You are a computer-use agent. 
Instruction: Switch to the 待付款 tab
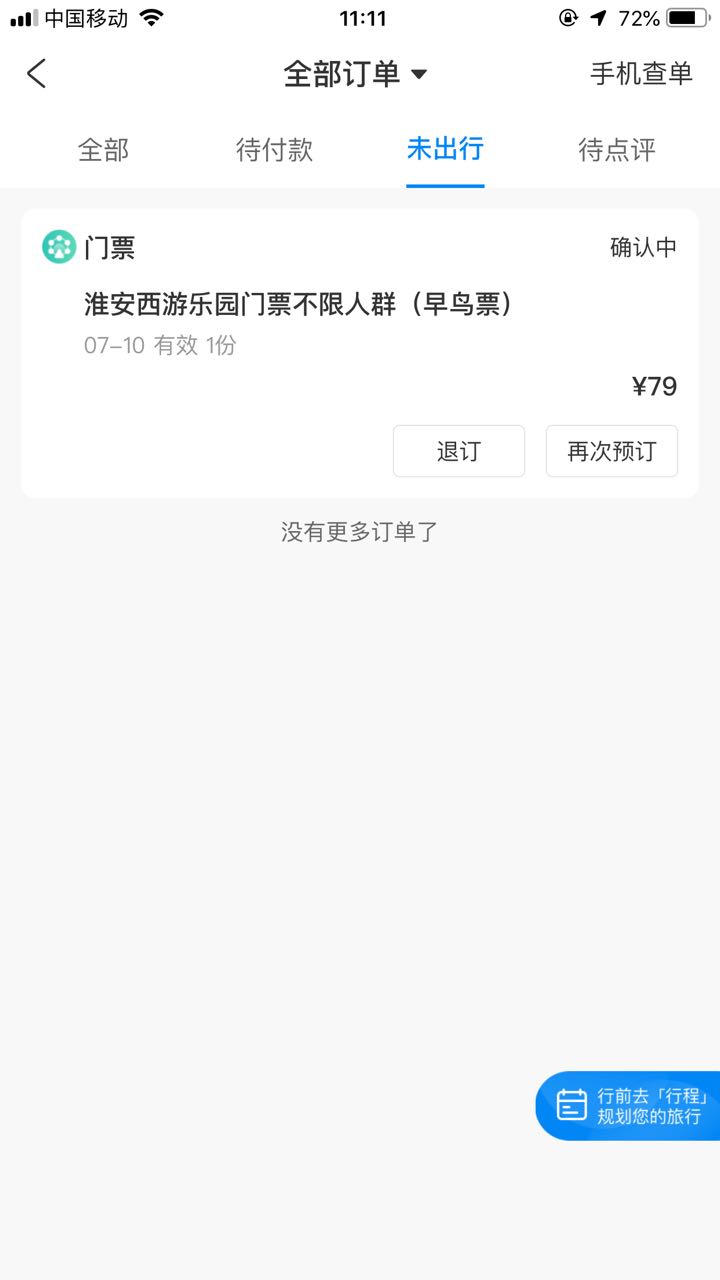click(274, 150)
